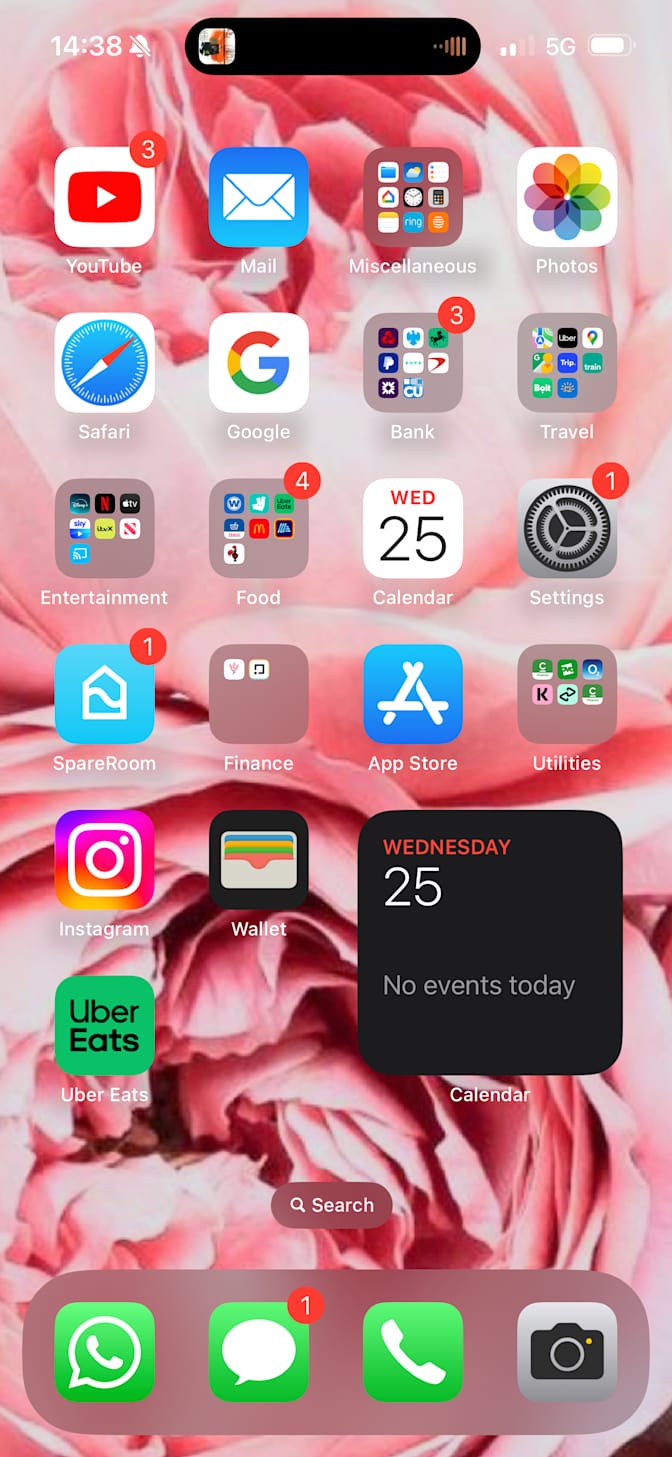672x1457 pixels.
Task: Launch the Mail app
Action: [258, 197]
